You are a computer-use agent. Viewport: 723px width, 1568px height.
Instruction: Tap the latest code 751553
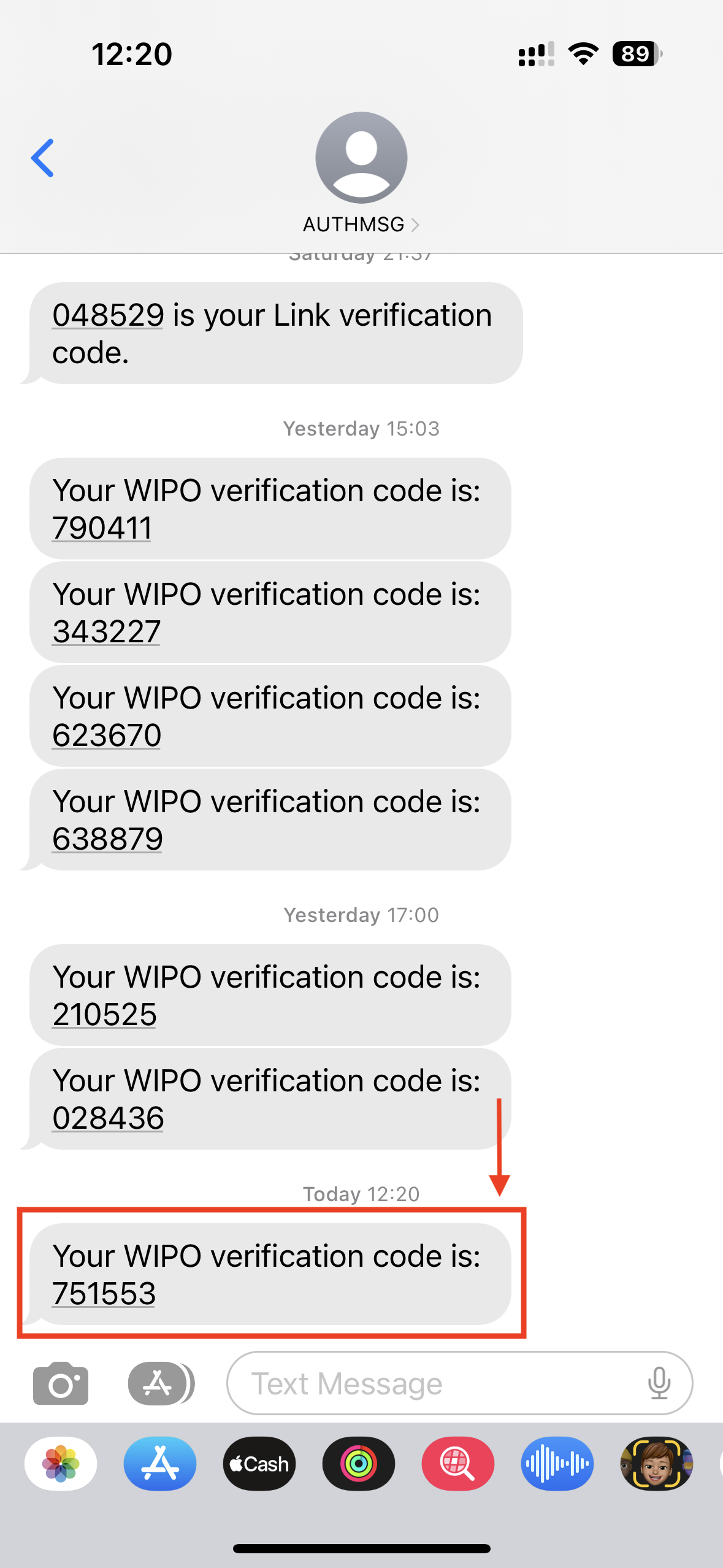(104, 1293)
